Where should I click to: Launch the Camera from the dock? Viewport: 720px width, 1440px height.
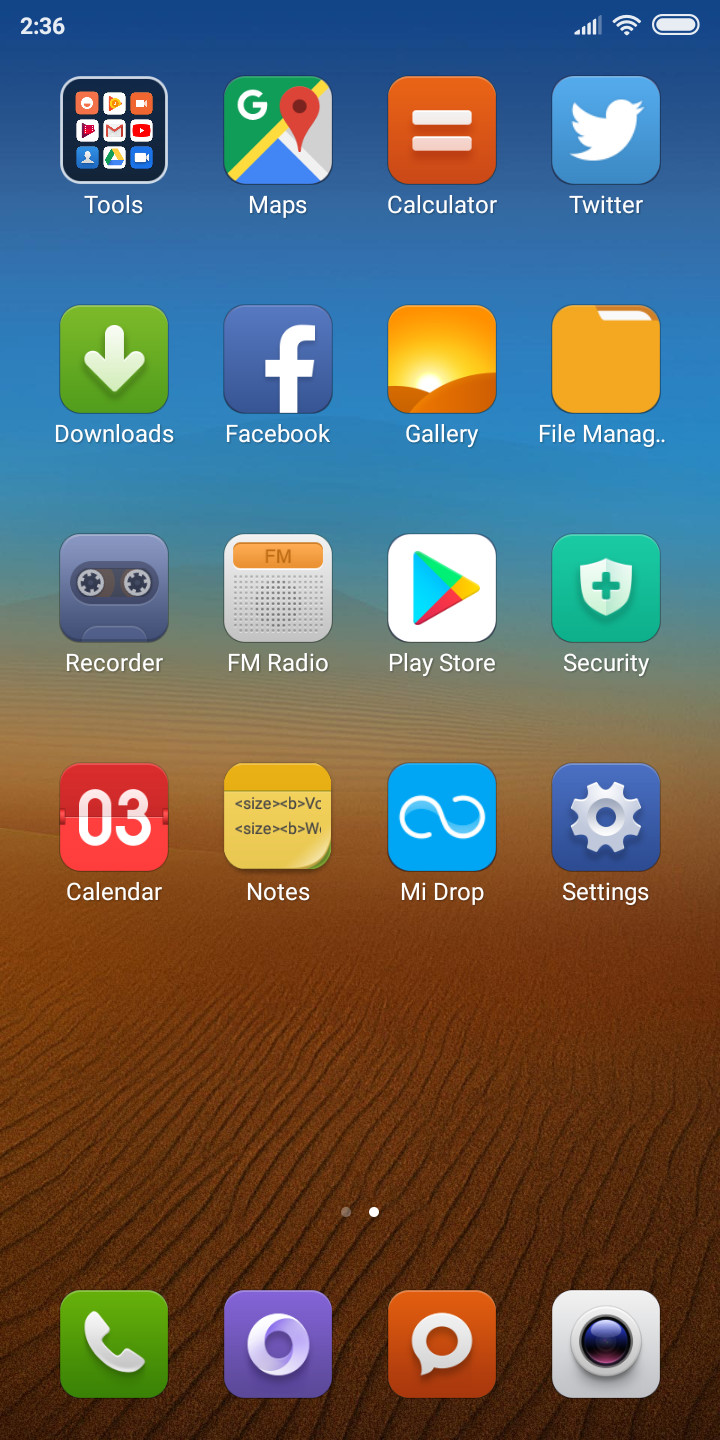click(x=606, y=1344)
